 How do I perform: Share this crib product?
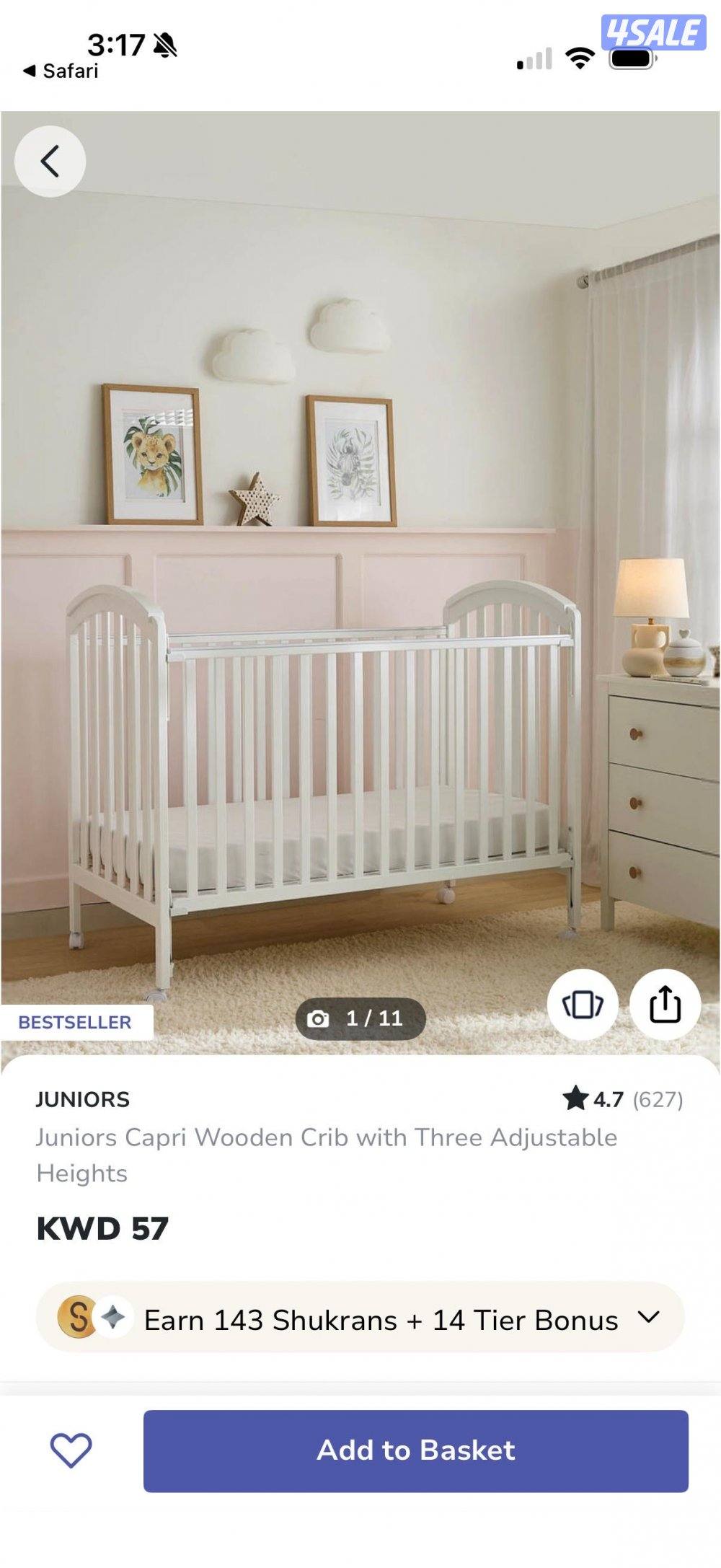coord(665,1004)
